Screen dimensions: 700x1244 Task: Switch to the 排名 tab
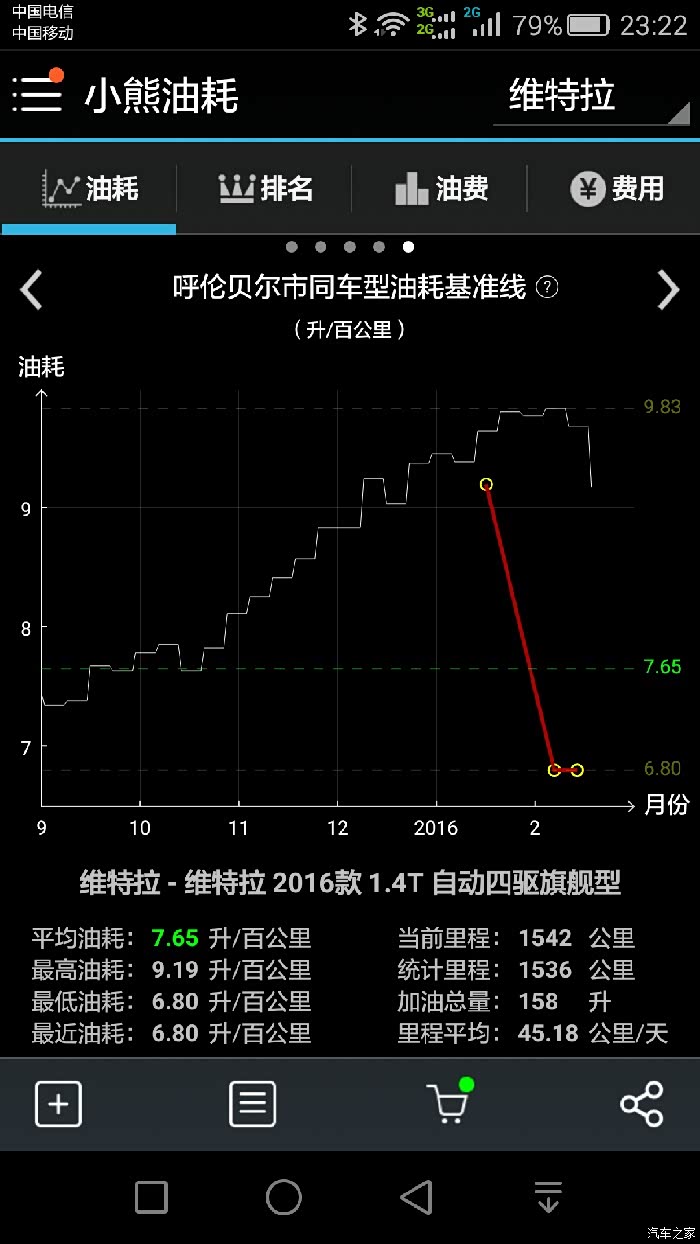[265, 188]
